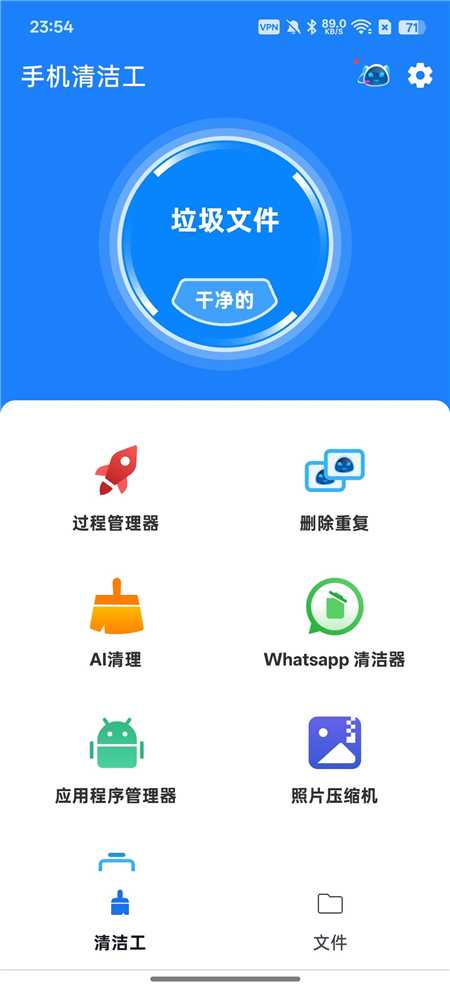Tap the 垃圾文件 scan circle

(225, 243)
